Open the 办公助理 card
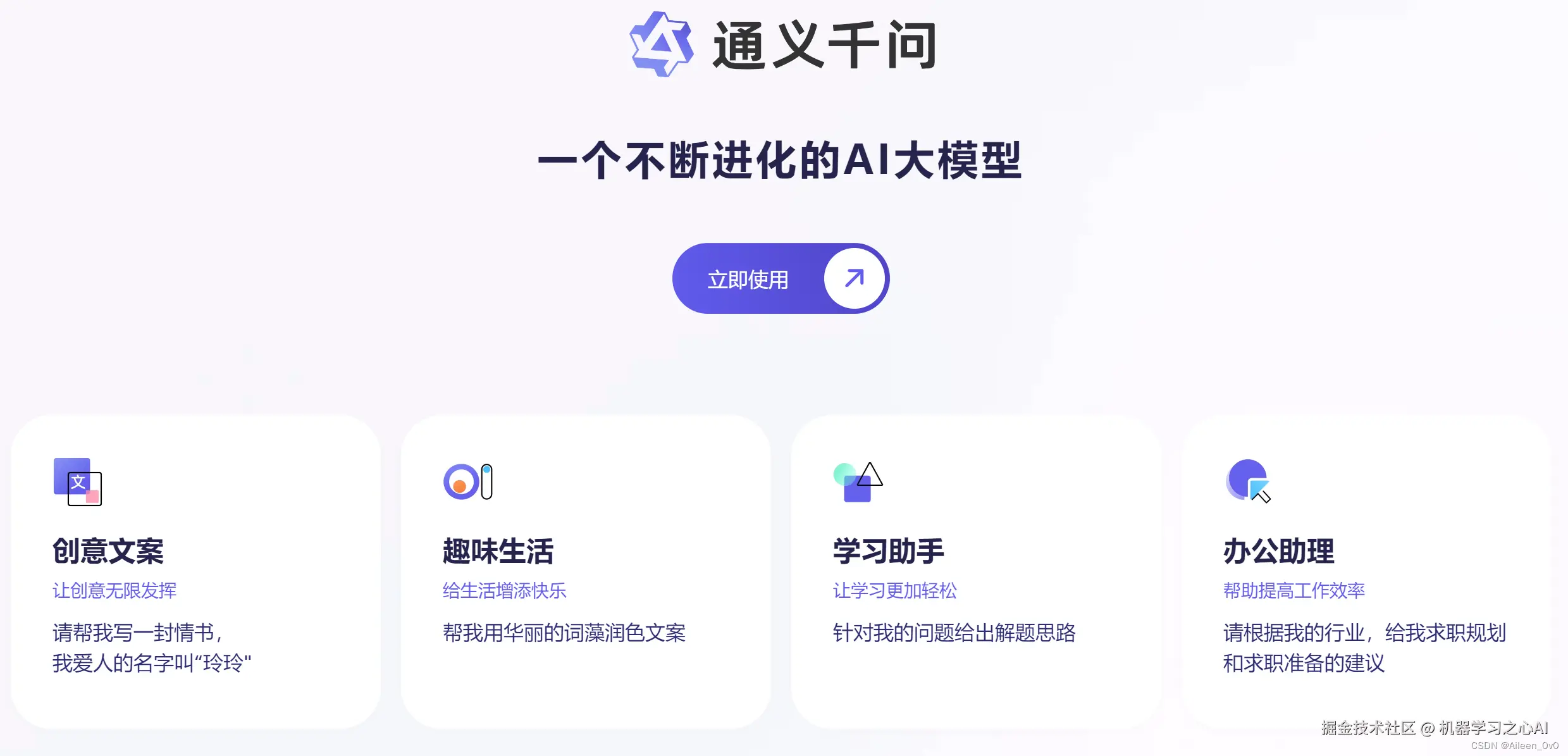The image size is (1568, 756). pyautogui.click(x=1365, y=571)
